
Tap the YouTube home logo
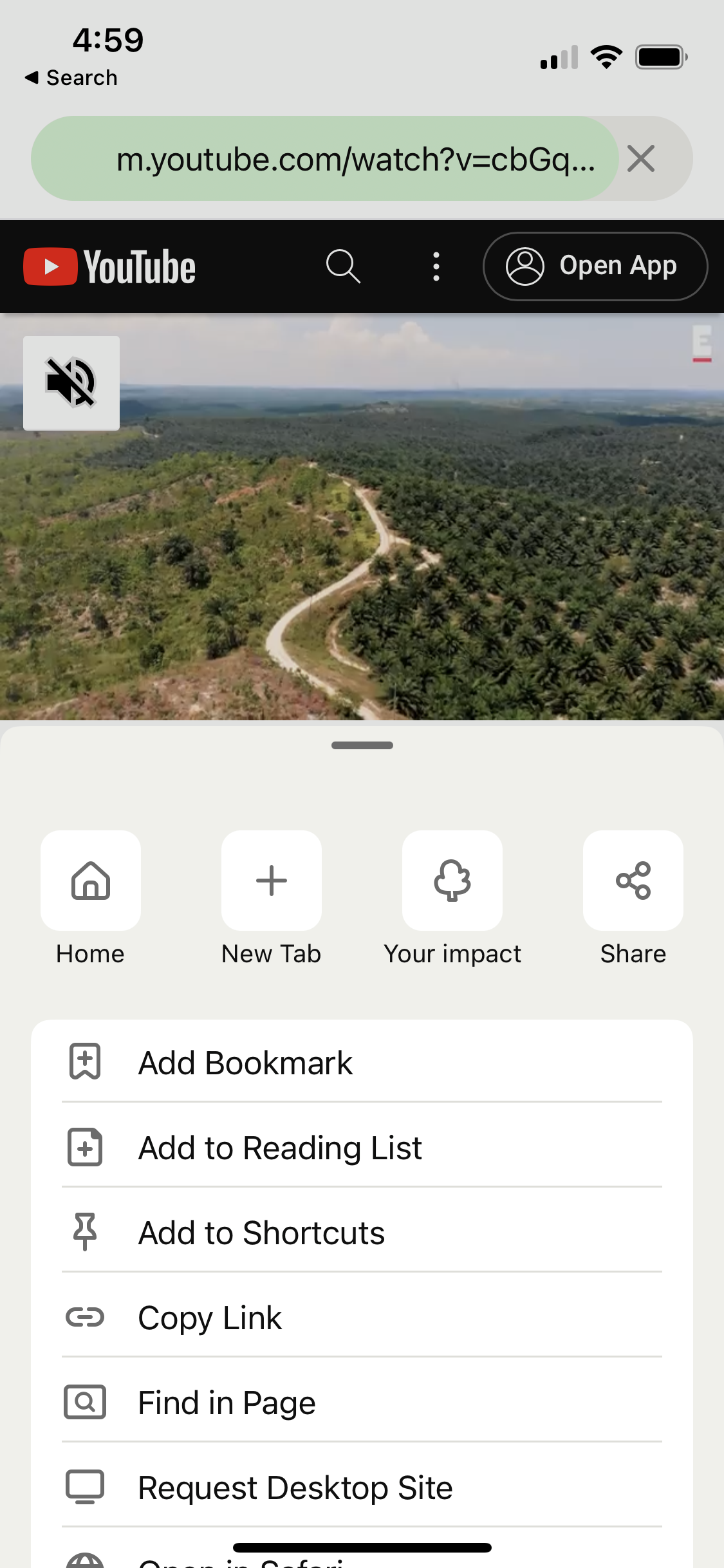coord(108,266)
